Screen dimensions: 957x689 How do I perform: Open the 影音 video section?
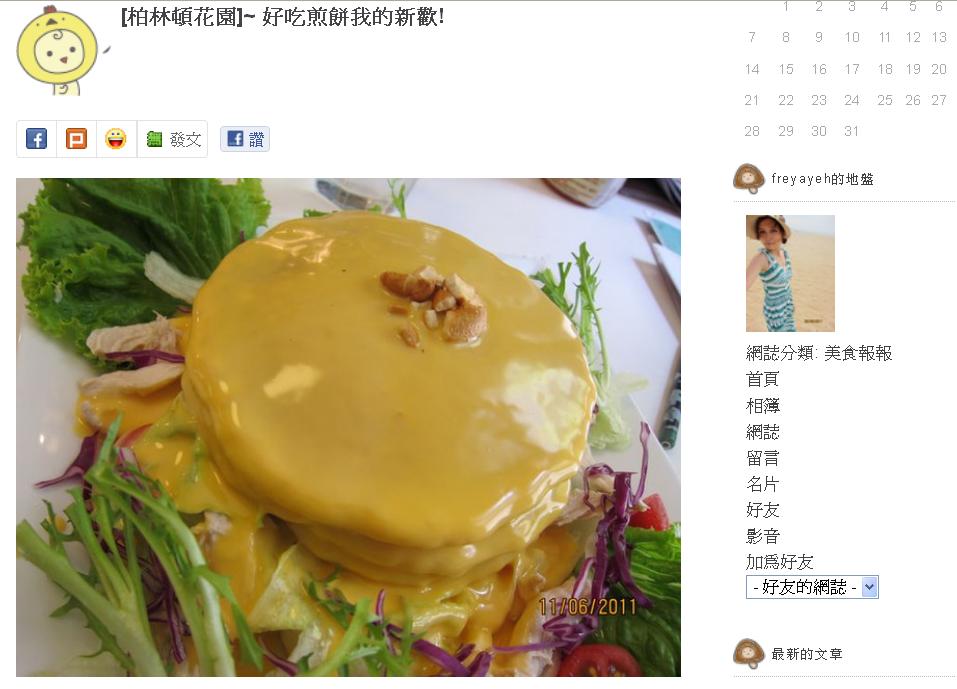click(762, 535)
